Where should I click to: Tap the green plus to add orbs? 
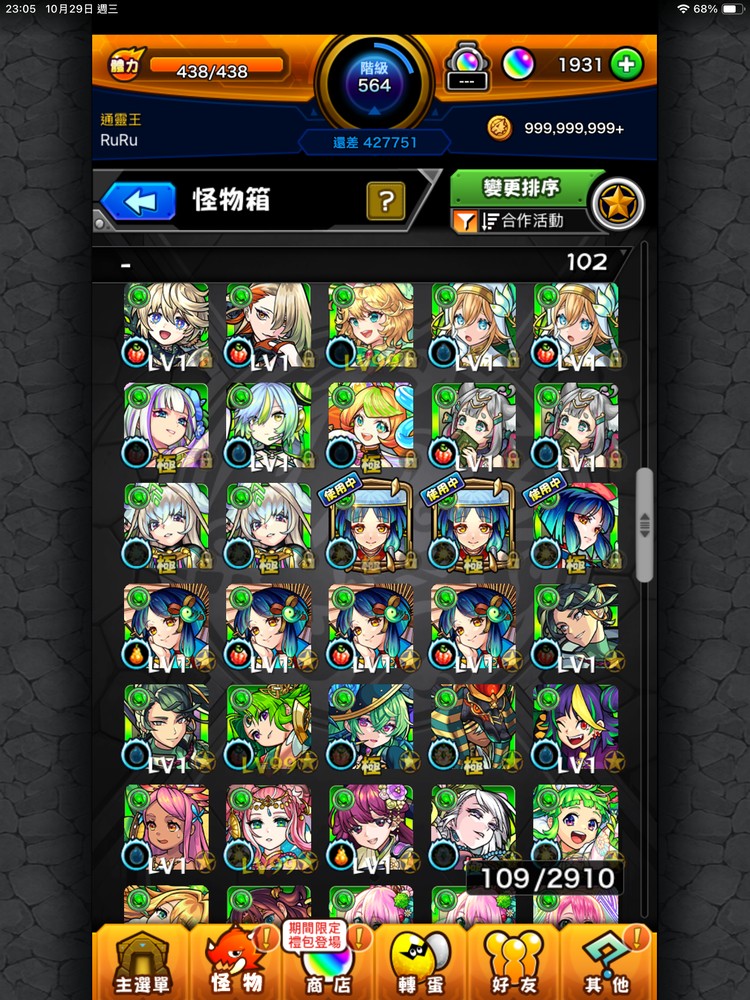[627, 65]
